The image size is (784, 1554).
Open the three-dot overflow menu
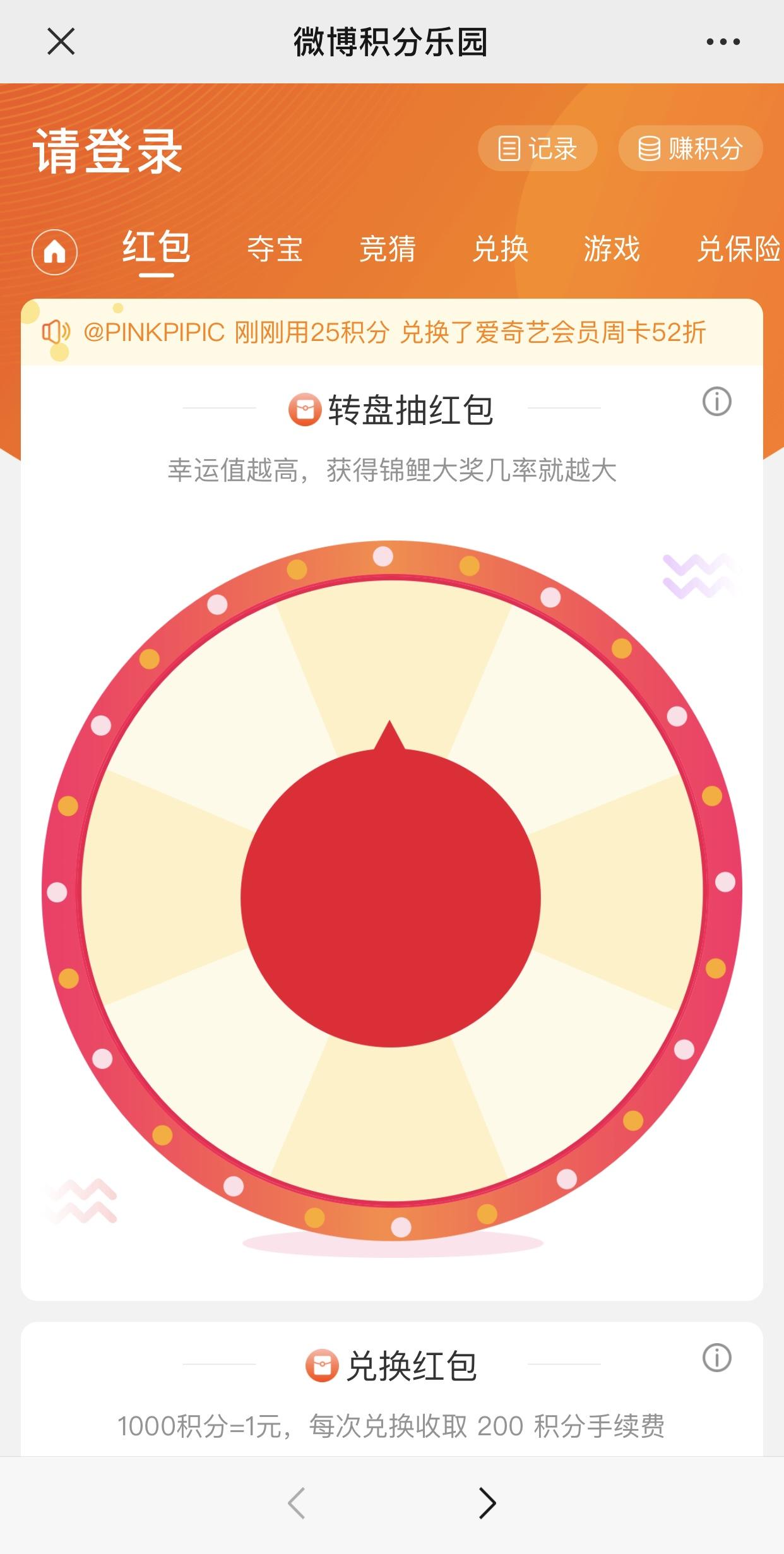pyautogui.click(x=723, y=42)
